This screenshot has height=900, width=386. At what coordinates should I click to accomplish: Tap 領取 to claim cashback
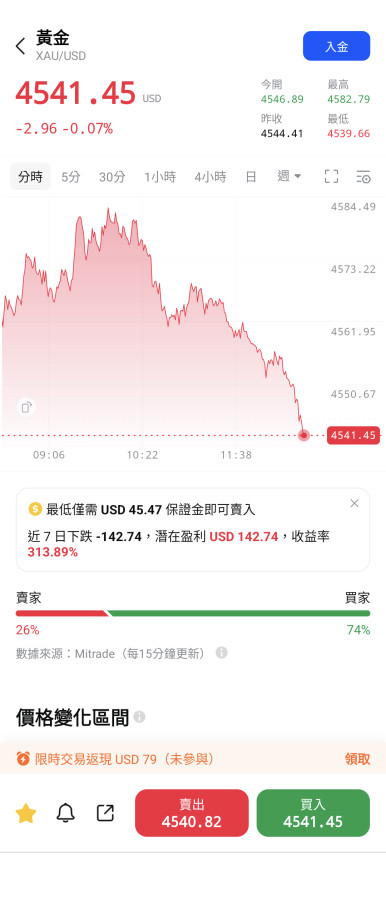tap(357, 759)
